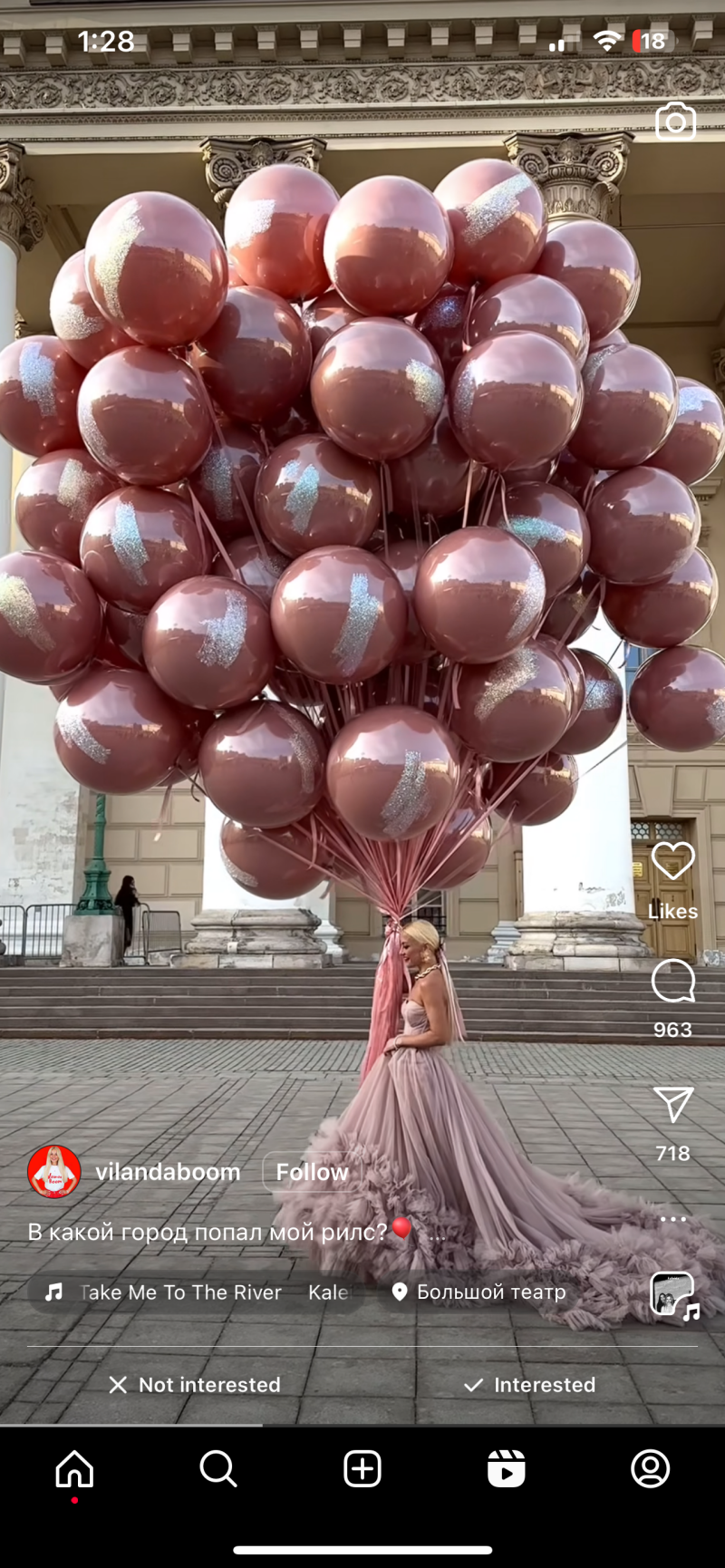Open the three-dot more options menu
Screen dimensions: 725x1568
pos(672,1219)
